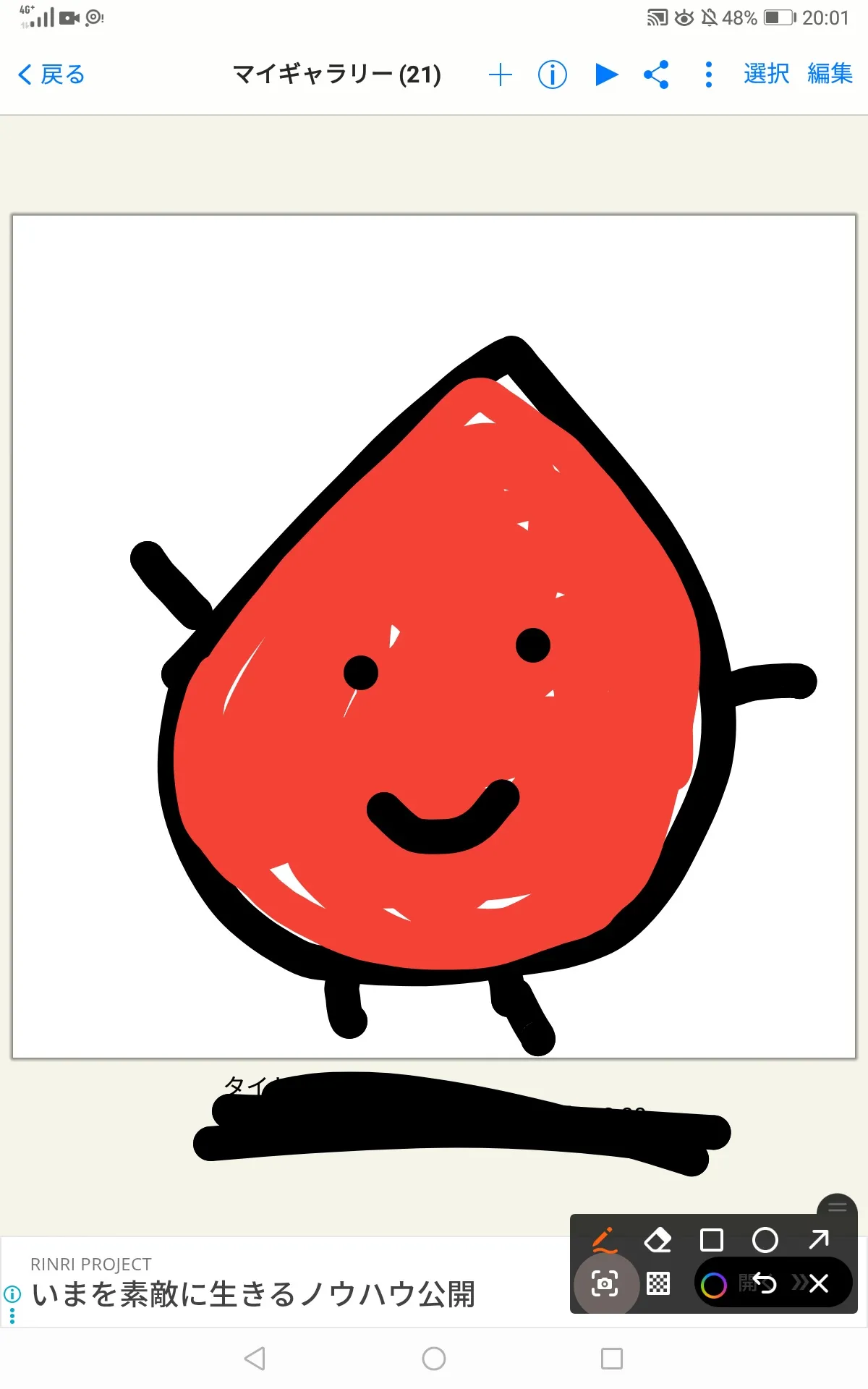
Task: Undo the last annotation stroke
Action: coord(765,1283)
